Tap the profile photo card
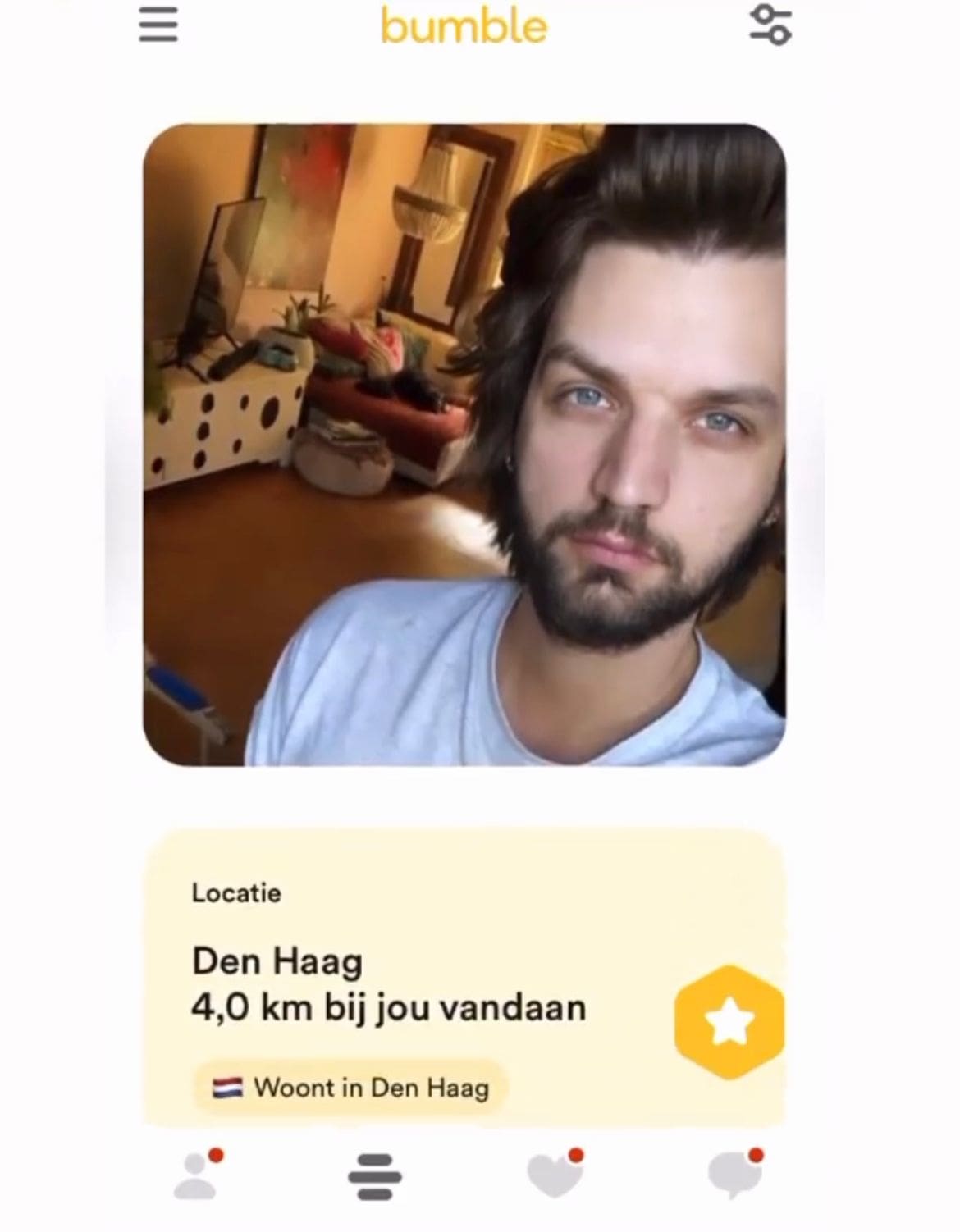Image resolution: width=960 pixels, height=1232 pixels. pyautogui.click(x=464, y=445)
